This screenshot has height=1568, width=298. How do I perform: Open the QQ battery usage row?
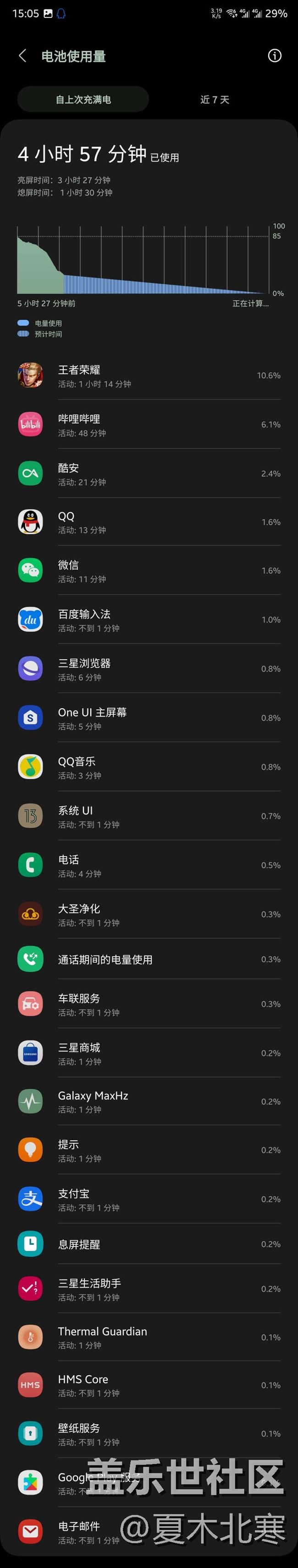(x=149, y=522)
